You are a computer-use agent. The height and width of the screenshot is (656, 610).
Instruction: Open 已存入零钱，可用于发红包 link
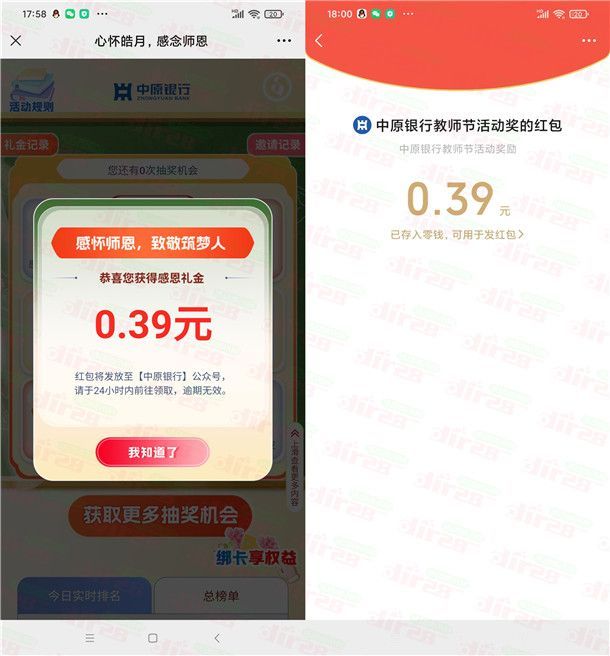click(x=457, y=234)
